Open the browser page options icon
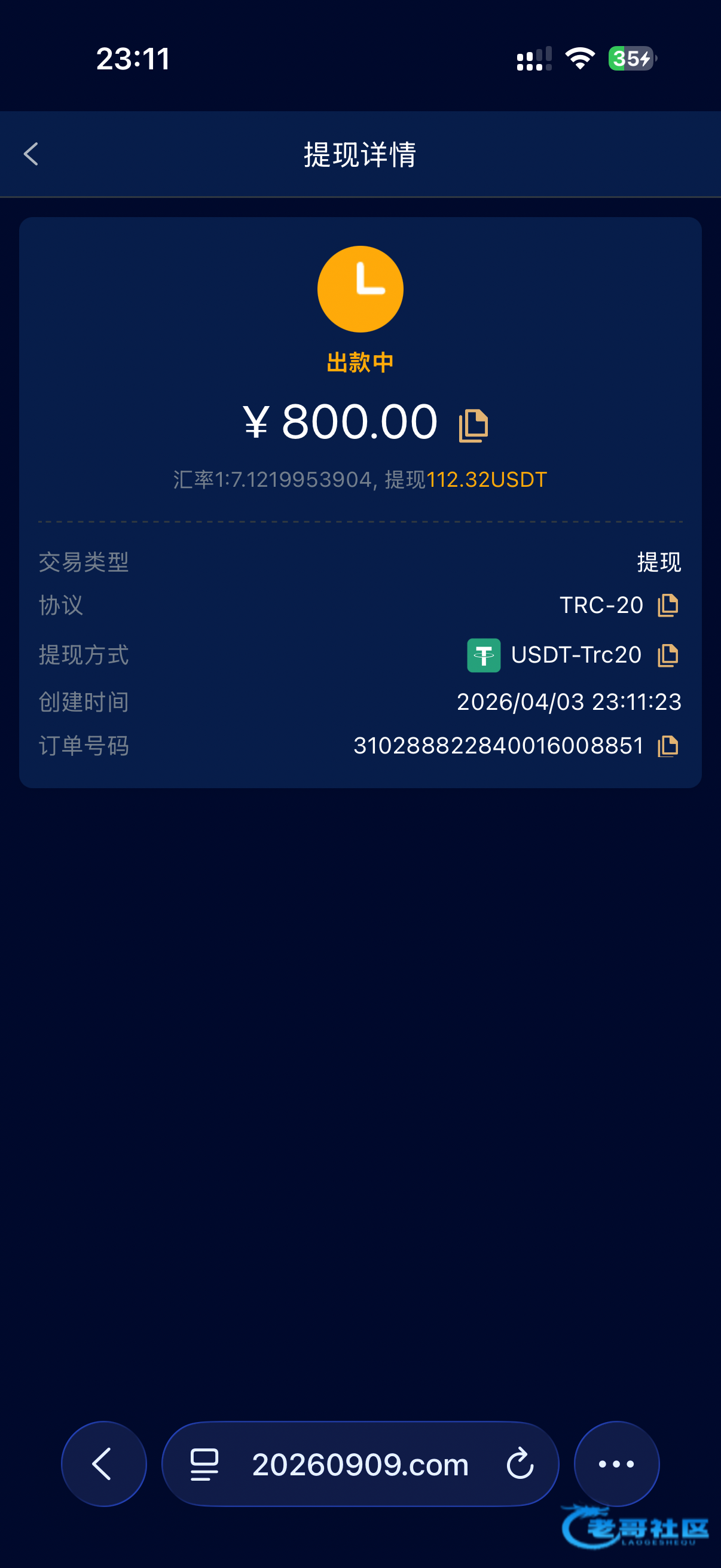 (204, 1464)
